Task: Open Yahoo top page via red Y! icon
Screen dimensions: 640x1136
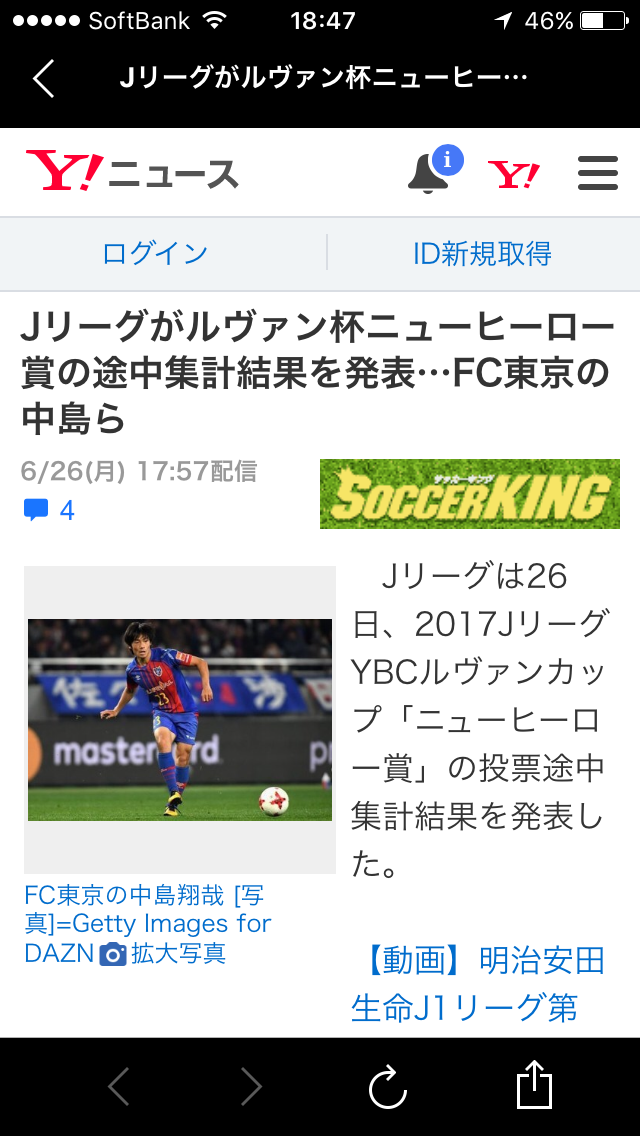Action: (x=514, y=174)
